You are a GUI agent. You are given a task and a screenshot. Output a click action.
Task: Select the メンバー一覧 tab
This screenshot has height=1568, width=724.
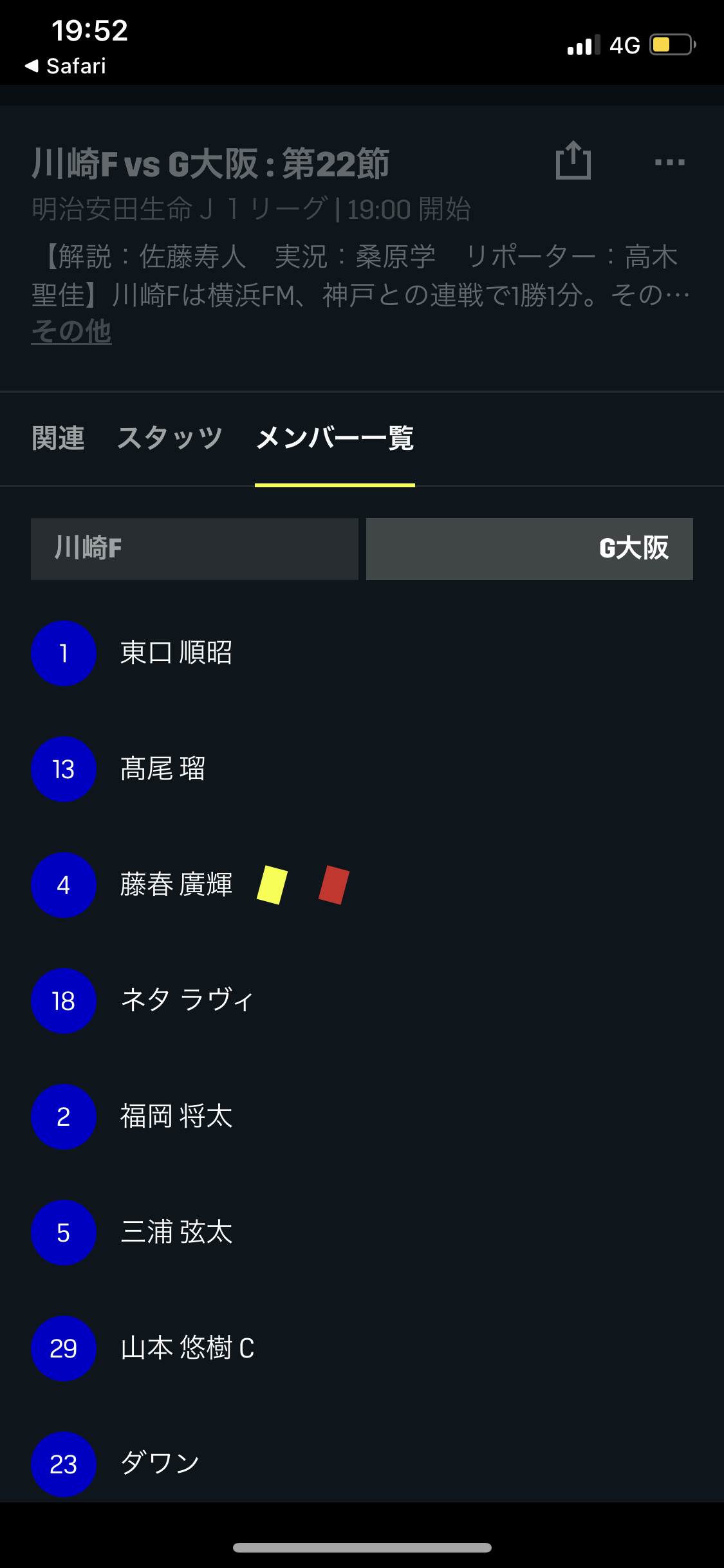335,438
